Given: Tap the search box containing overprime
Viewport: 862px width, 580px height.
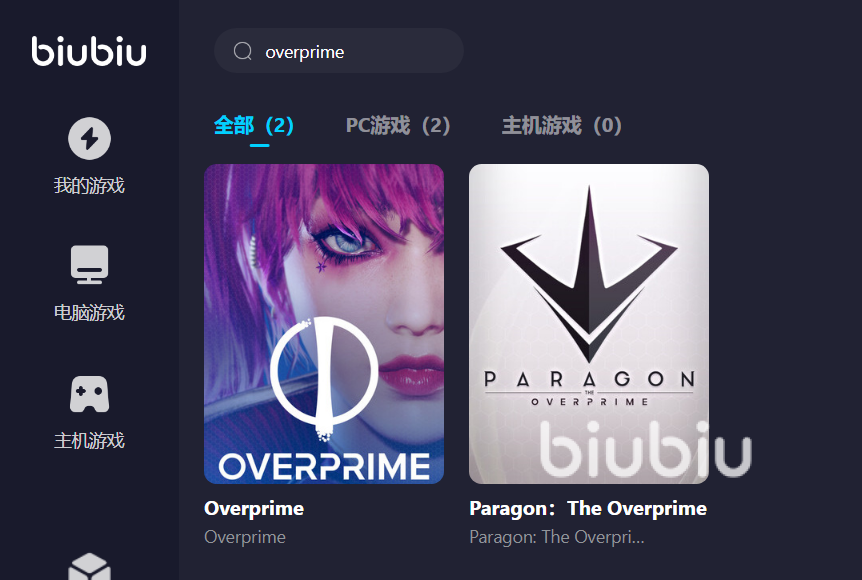Looking at the screenshot, I should click(340, 51).
